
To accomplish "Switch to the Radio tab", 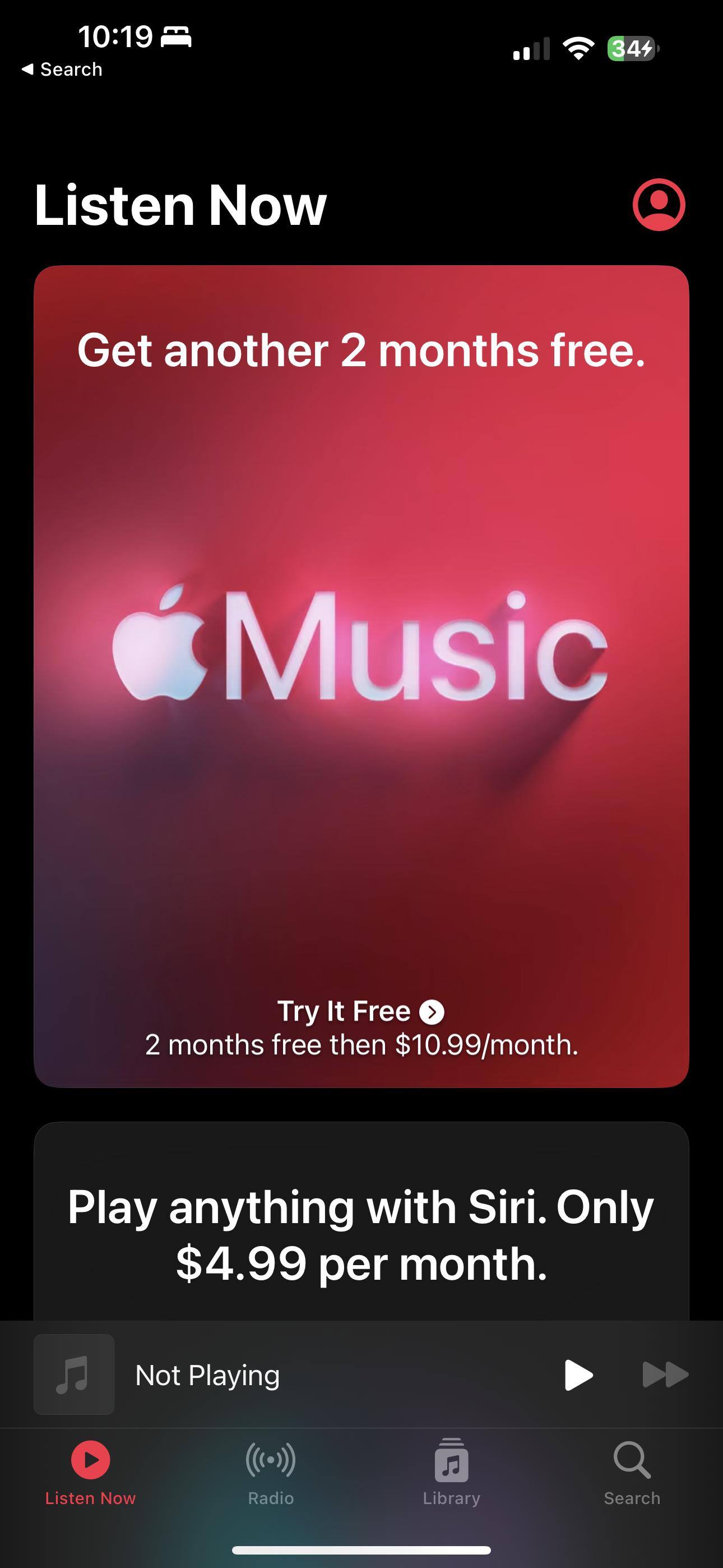I will [271, 1472].
